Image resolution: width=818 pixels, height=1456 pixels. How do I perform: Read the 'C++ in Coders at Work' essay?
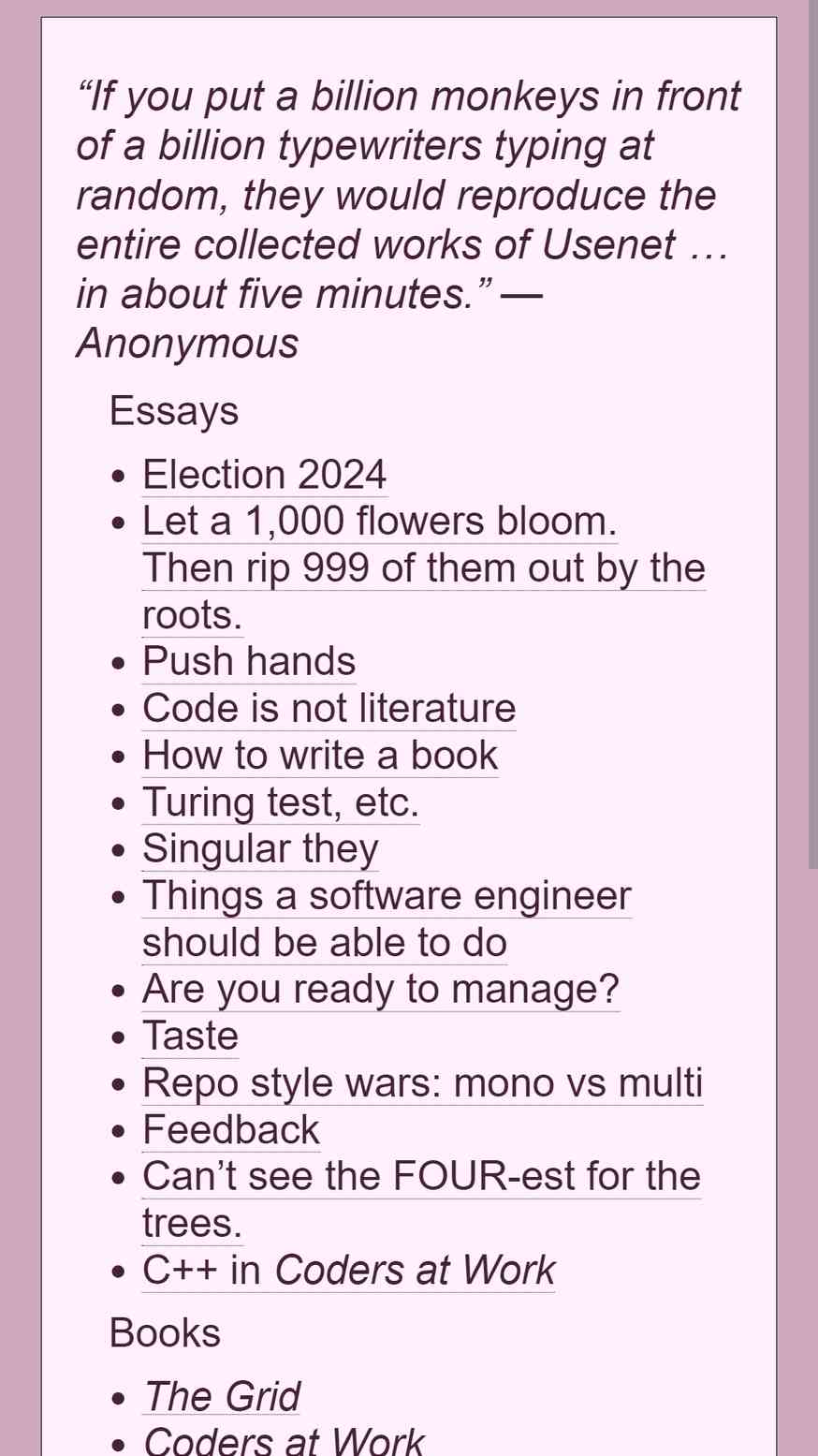348,1271
